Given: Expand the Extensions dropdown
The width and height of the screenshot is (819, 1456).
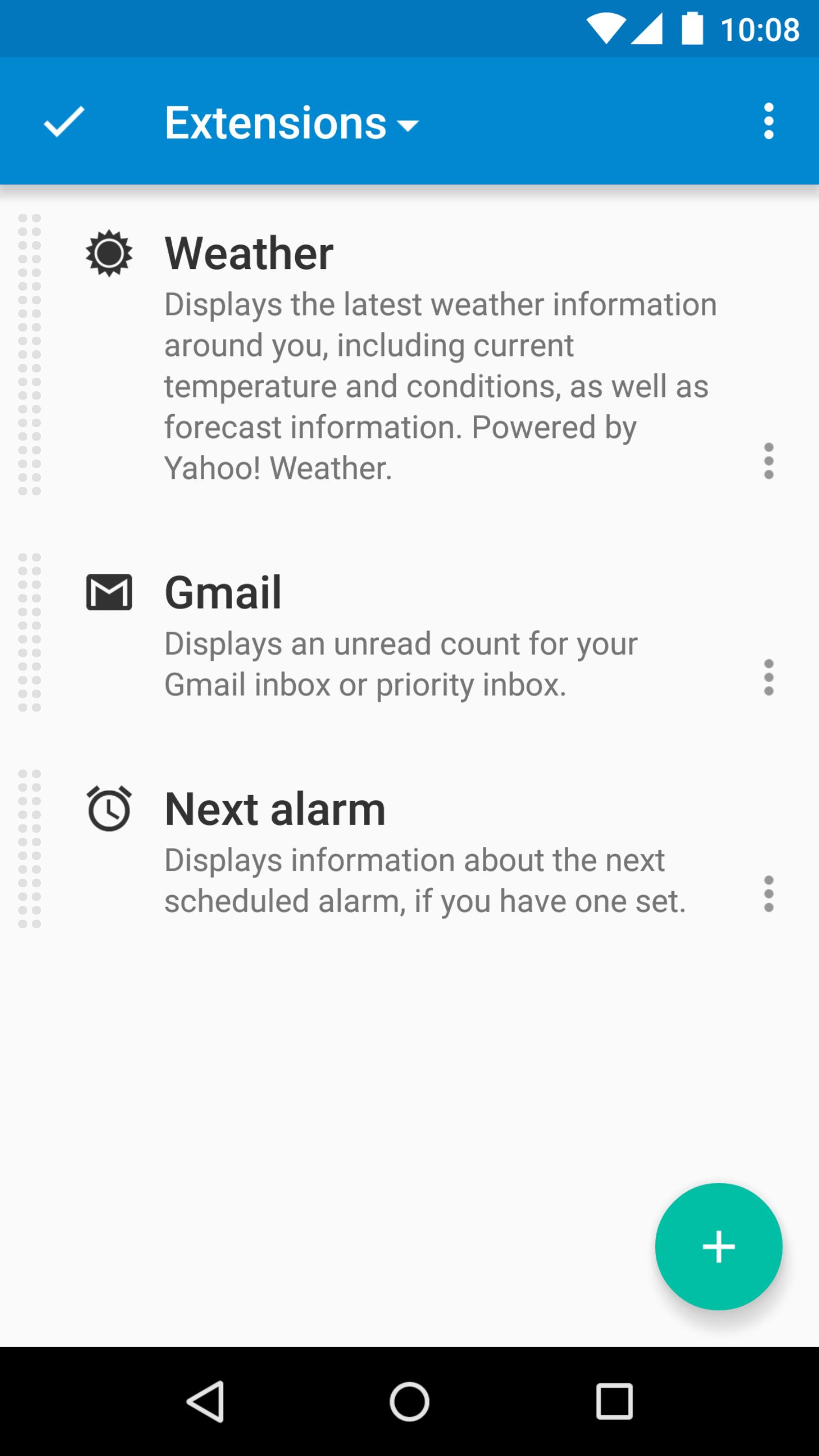Looking at the screenshot, I should (291, 123).
